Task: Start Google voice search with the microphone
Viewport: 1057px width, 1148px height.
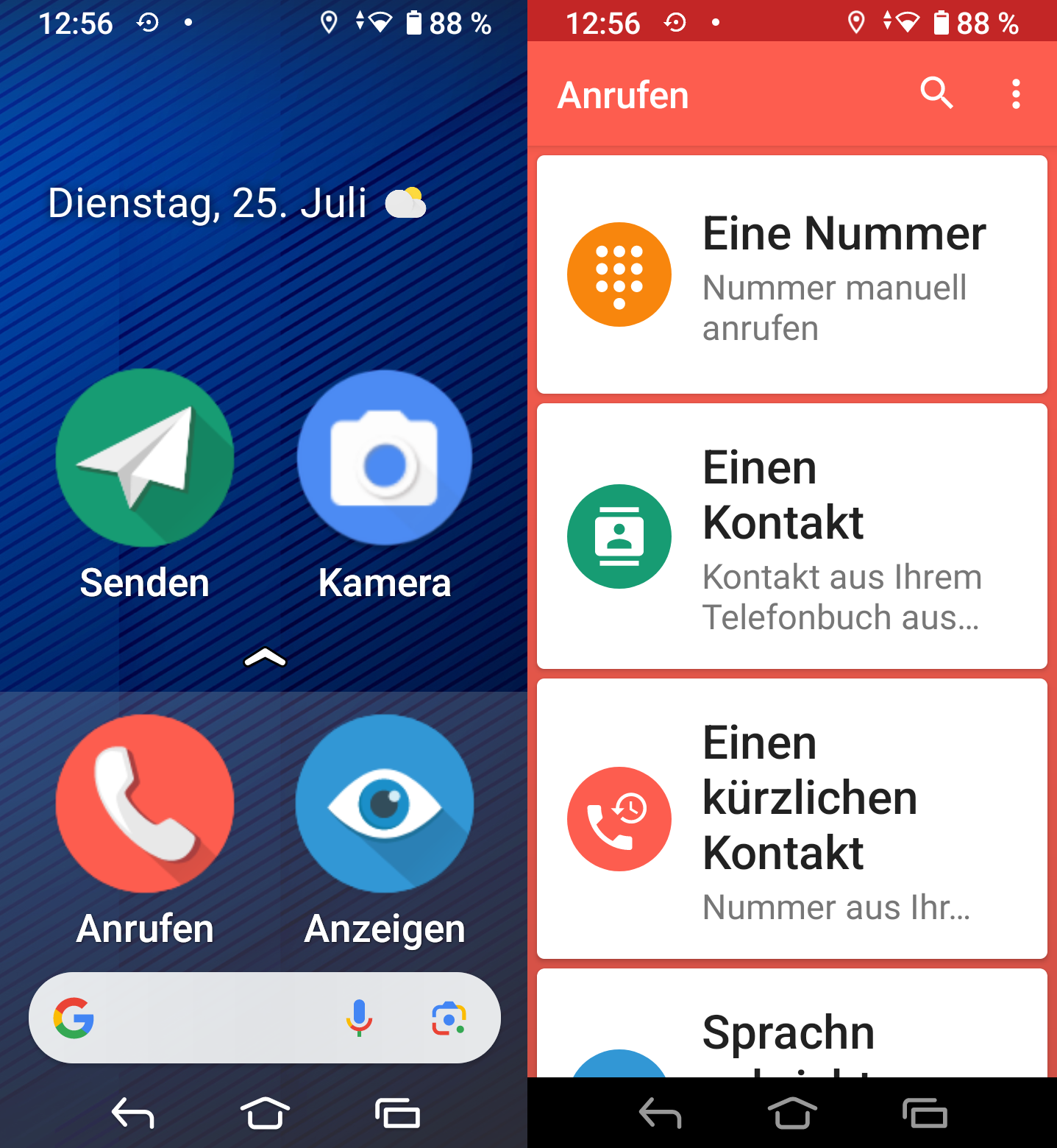Action: click(359, 1018)
